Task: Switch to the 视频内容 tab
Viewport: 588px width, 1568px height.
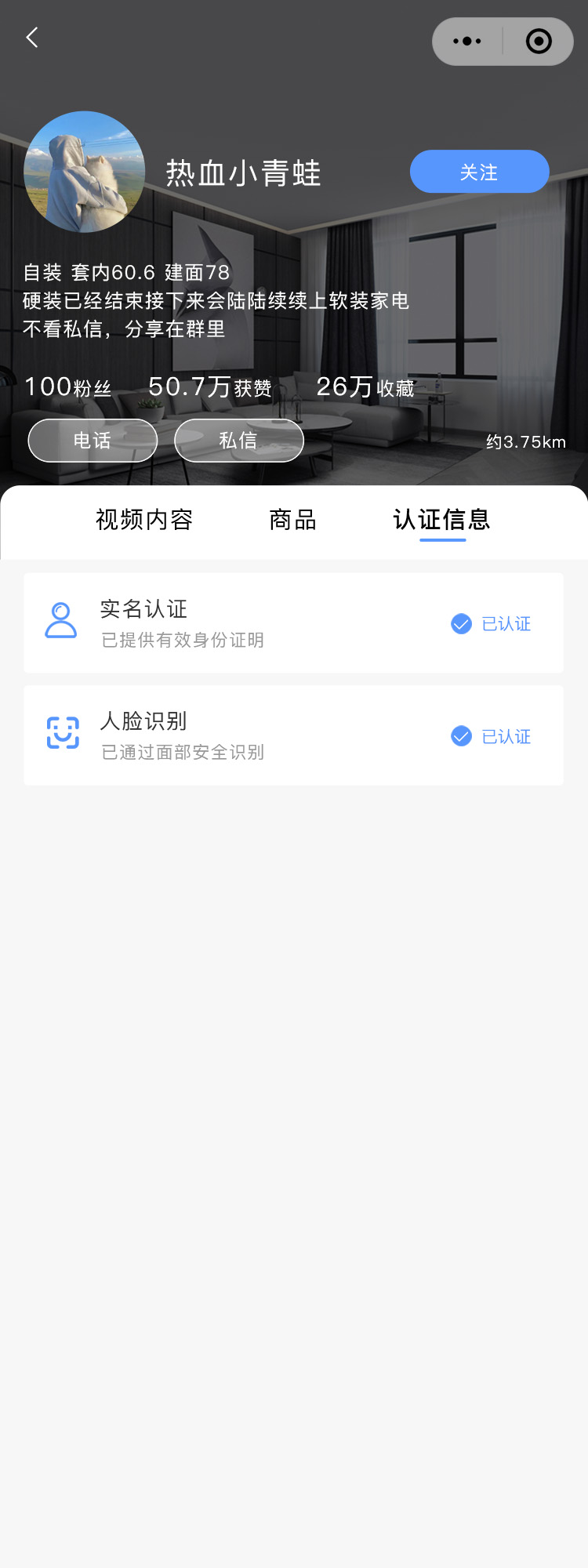Action: 144,520
